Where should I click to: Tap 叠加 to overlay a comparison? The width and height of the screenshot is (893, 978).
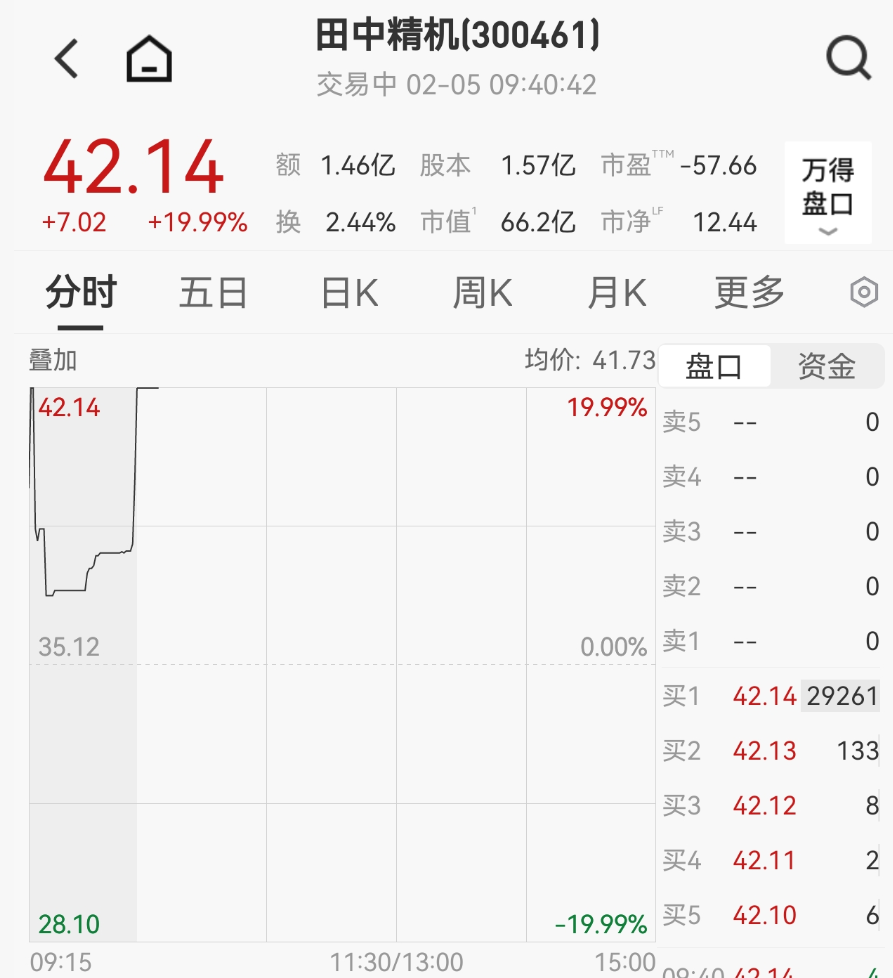click(x=53, y=361)
